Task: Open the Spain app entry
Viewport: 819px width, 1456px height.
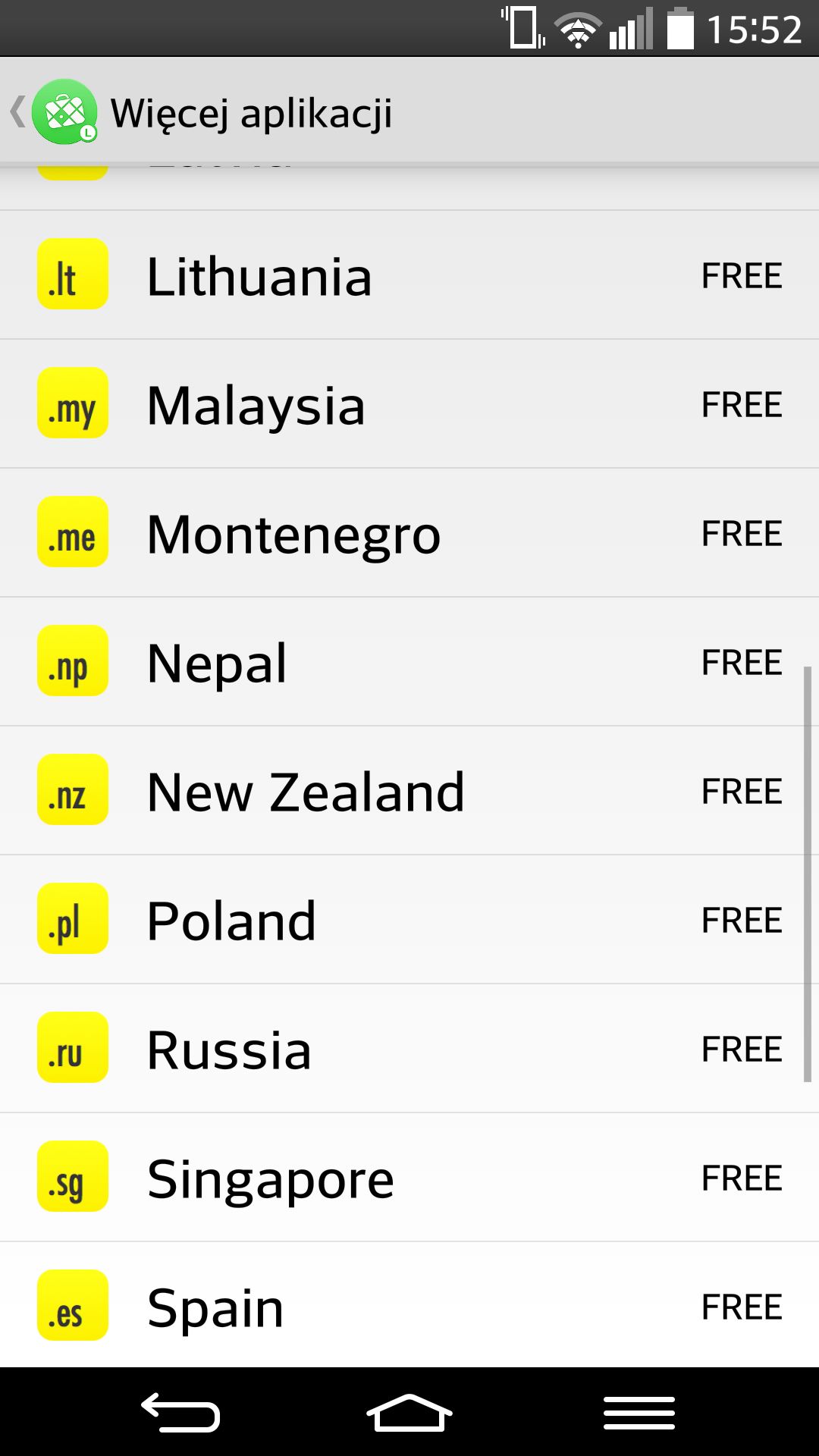Action: pos(409,1305)
